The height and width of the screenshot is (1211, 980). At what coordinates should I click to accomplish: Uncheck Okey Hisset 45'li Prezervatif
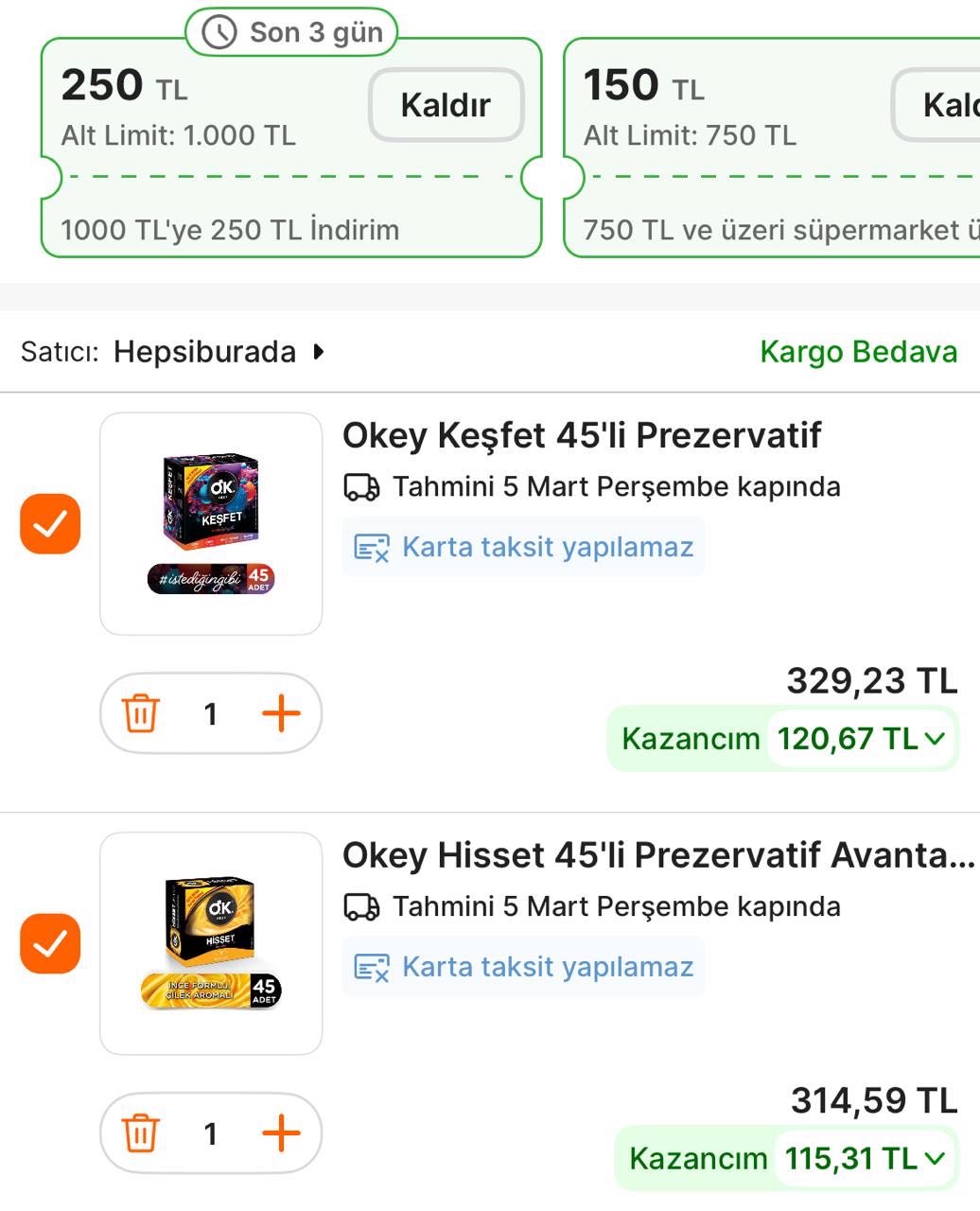50,943
